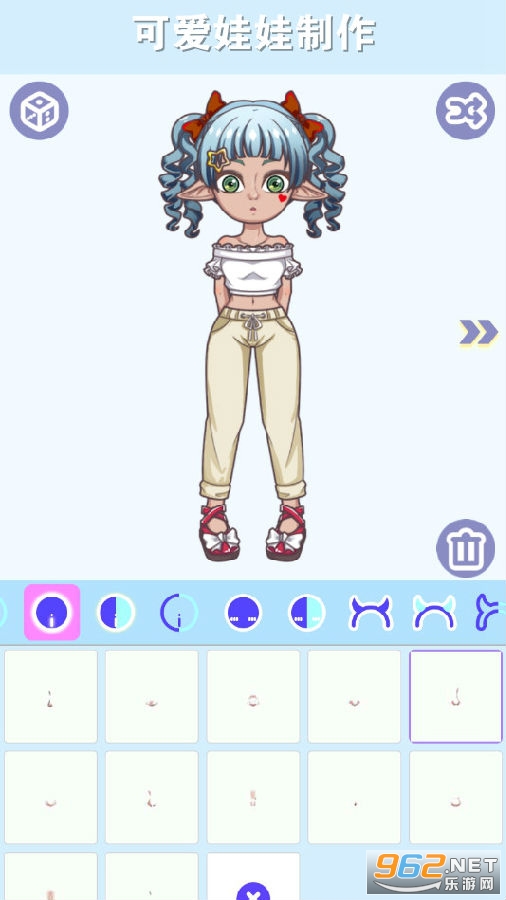Select the two-dot nostrils nose tile
The width and height of the screenshot is (506, 900).
254,797
